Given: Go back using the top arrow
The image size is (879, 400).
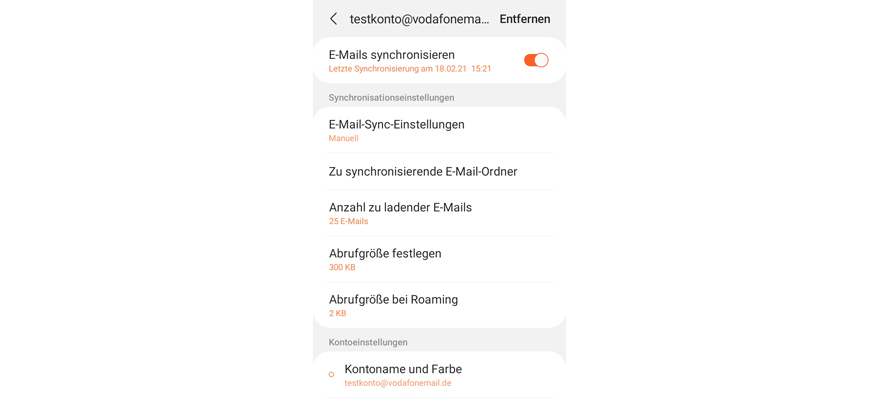Looking at the screenshot, I should 334,19.
